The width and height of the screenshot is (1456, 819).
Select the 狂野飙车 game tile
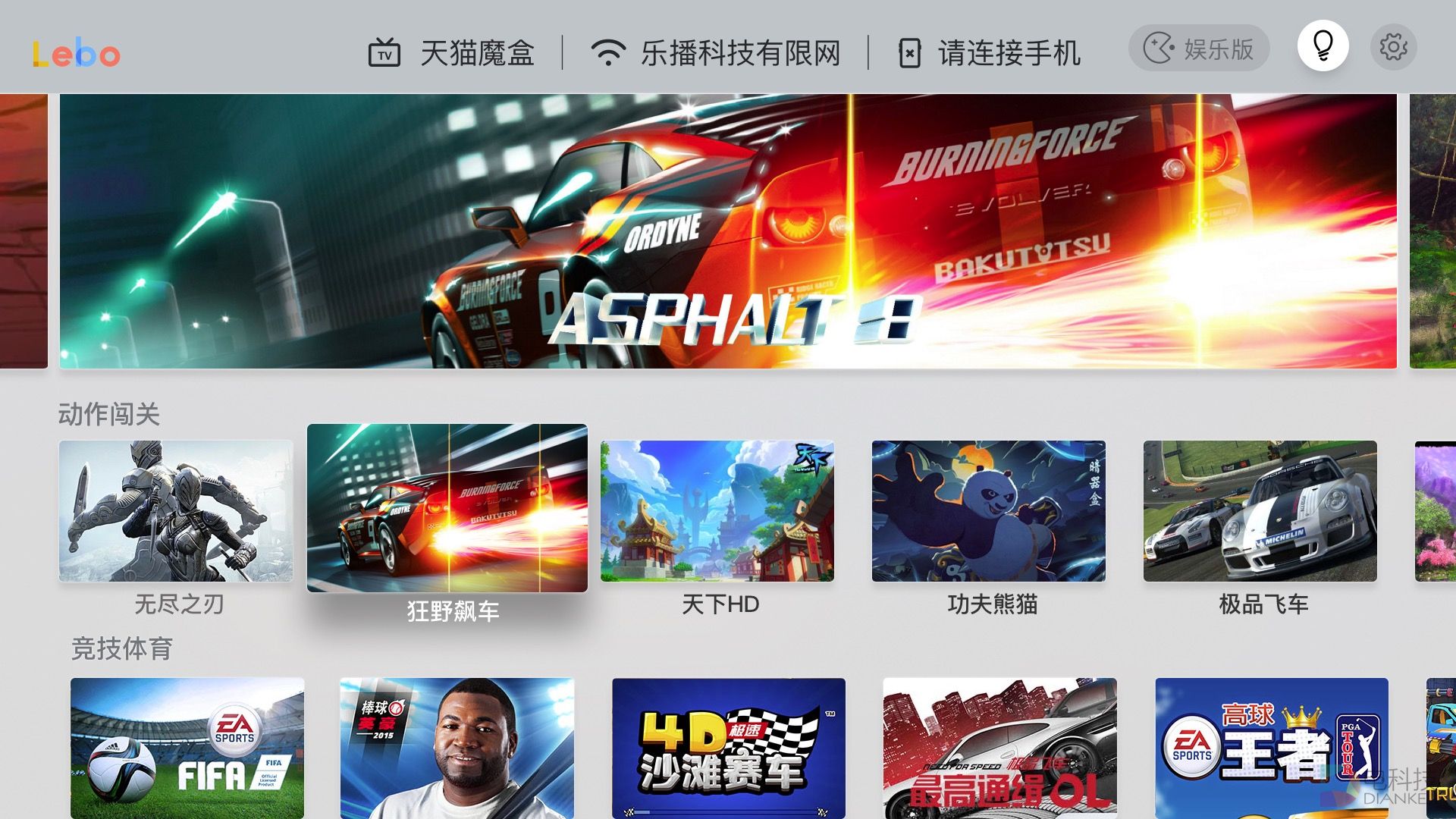[447, 509]
